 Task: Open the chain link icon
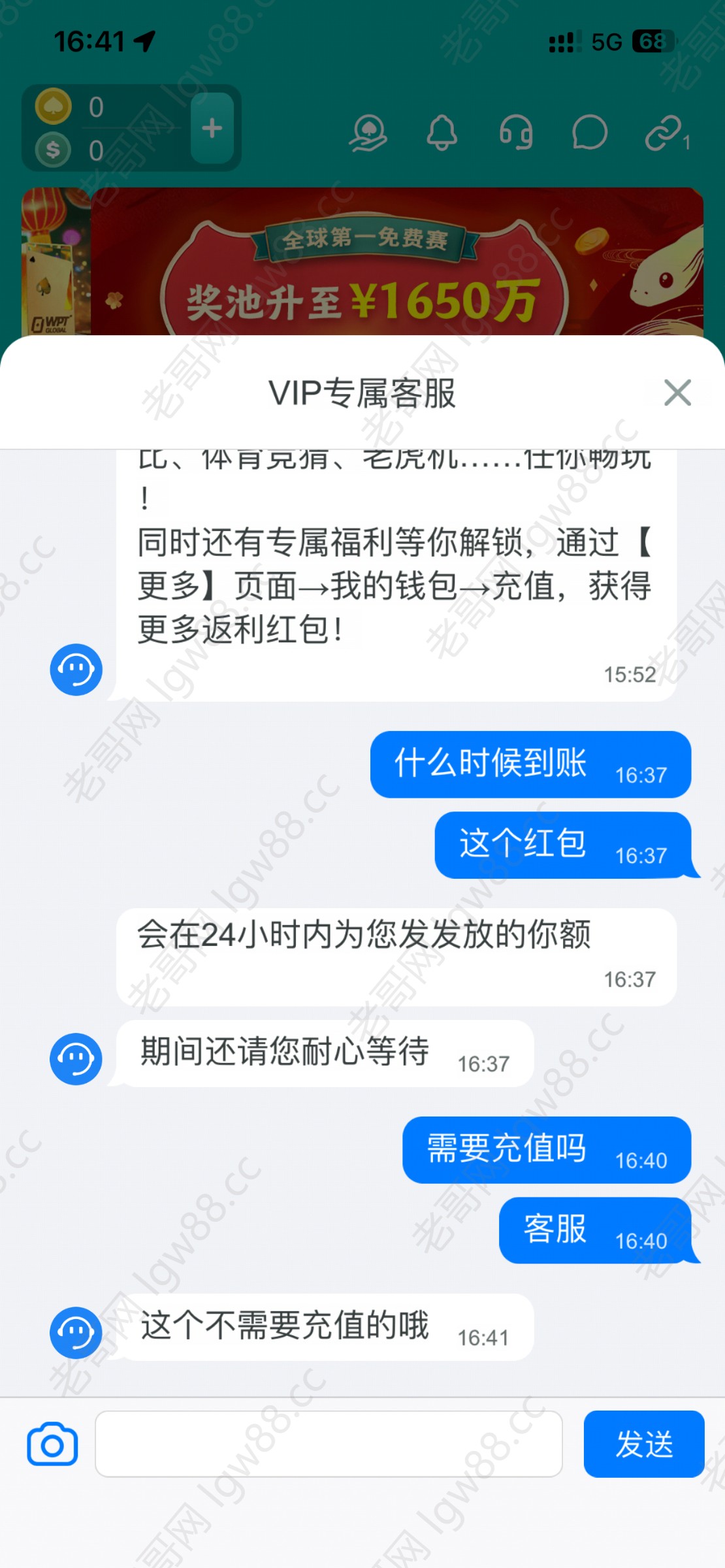pos(664,133)
